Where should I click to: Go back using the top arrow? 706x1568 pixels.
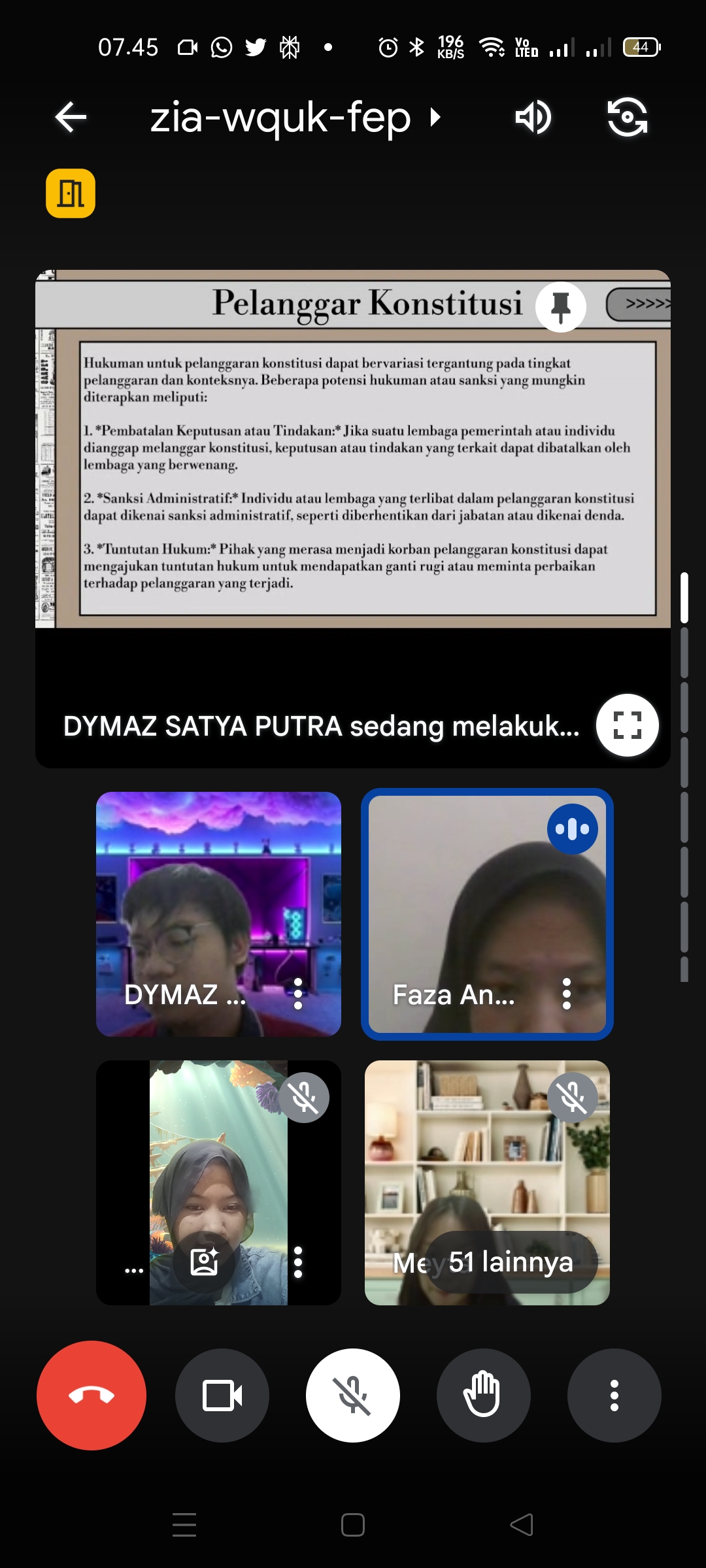71,118
